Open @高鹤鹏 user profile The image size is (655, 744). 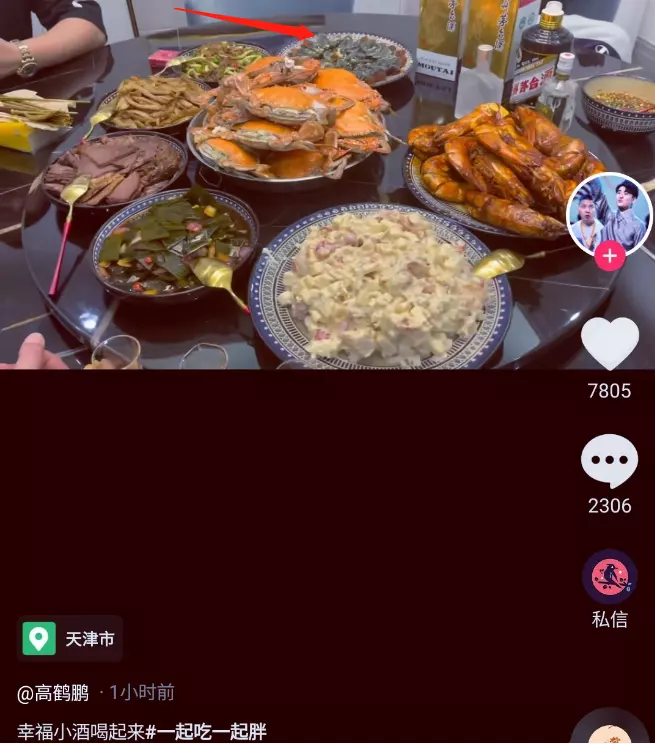(53, 693)
